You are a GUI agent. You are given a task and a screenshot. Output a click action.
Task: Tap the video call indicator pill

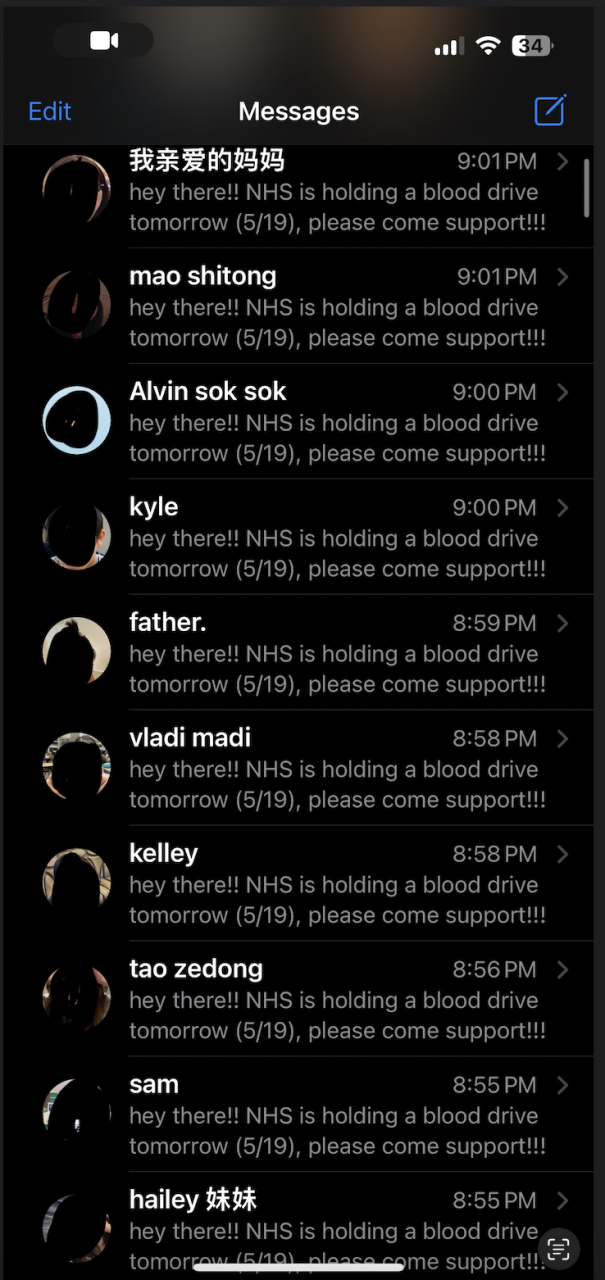pyautogui.click(x=104, y=41)
